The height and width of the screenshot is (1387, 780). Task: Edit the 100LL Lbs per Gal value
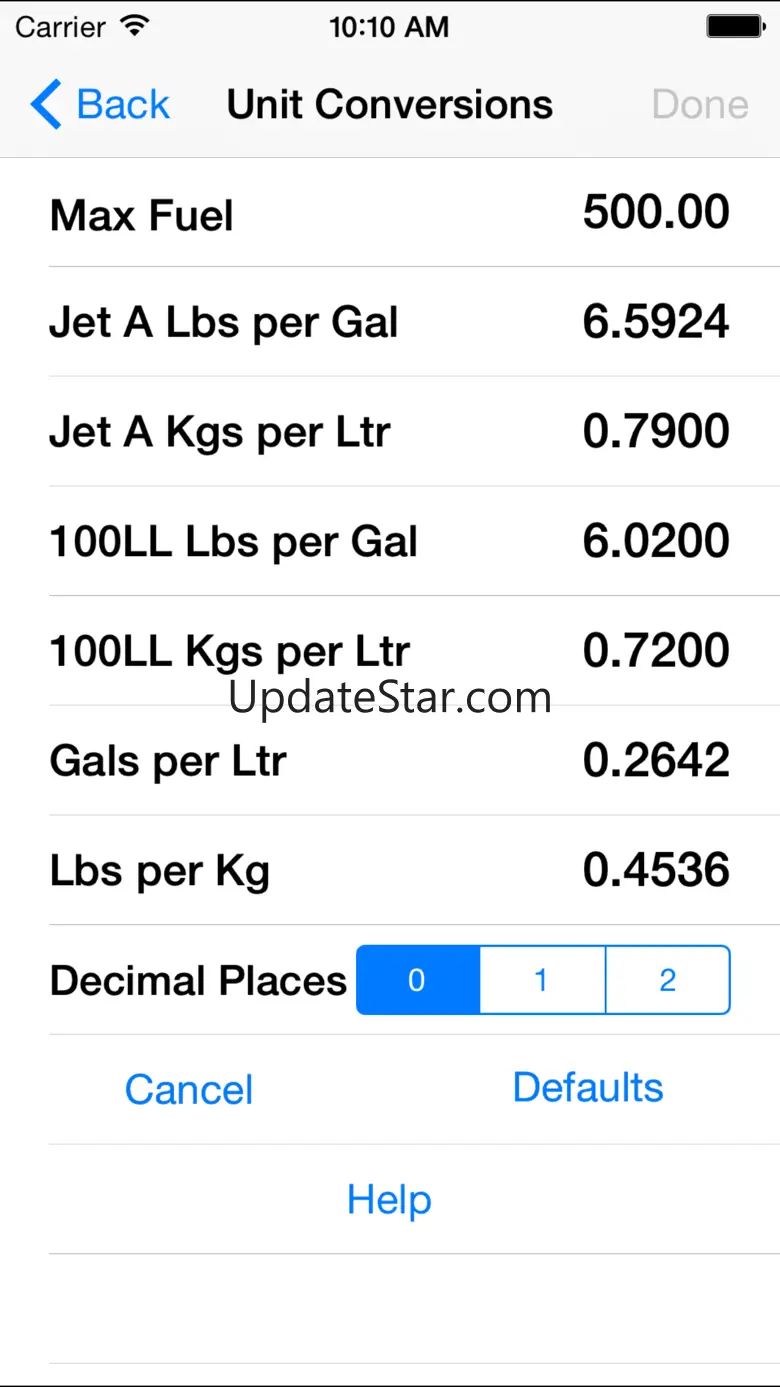(x=655, y=542)
